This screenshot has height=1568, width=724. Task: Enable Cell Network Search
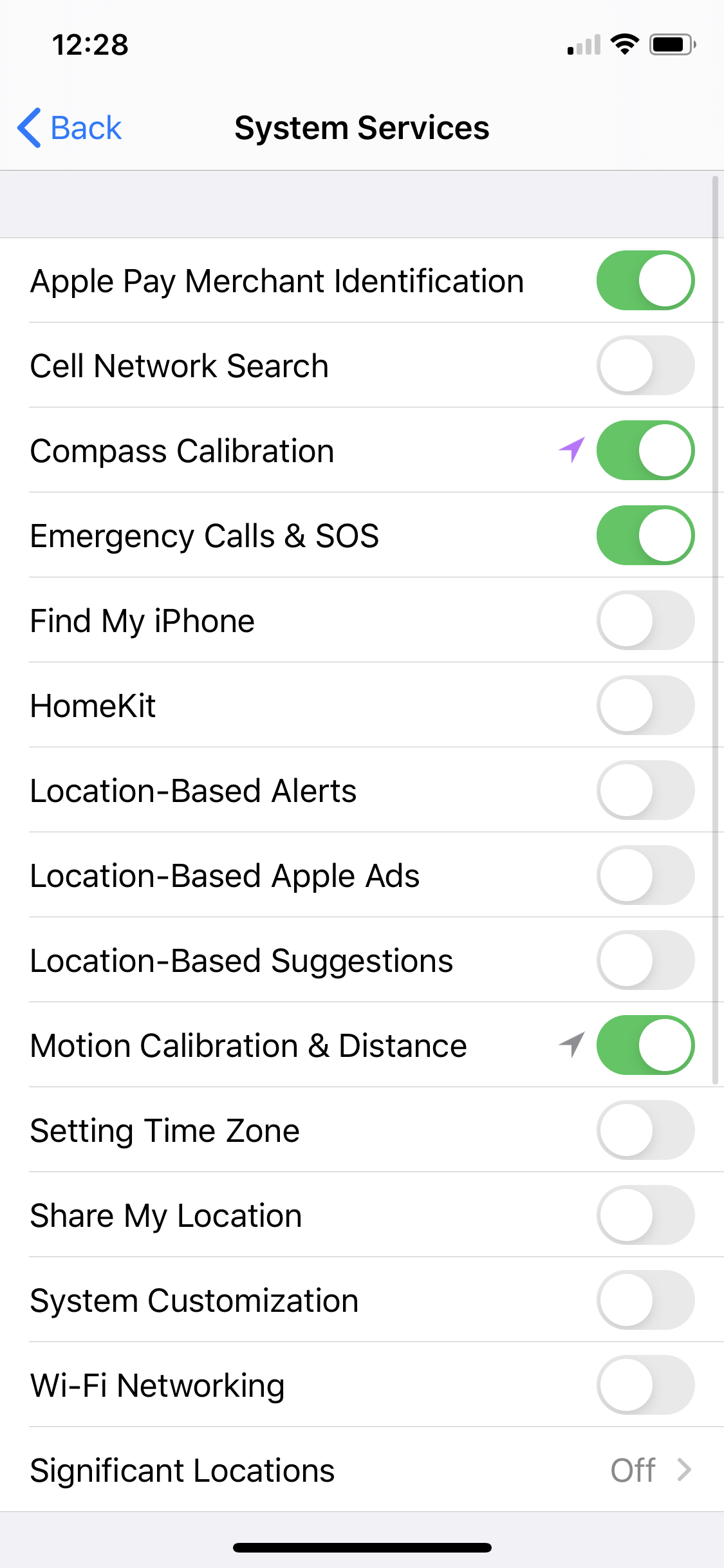pyautogui.click(x=645, y=366)
